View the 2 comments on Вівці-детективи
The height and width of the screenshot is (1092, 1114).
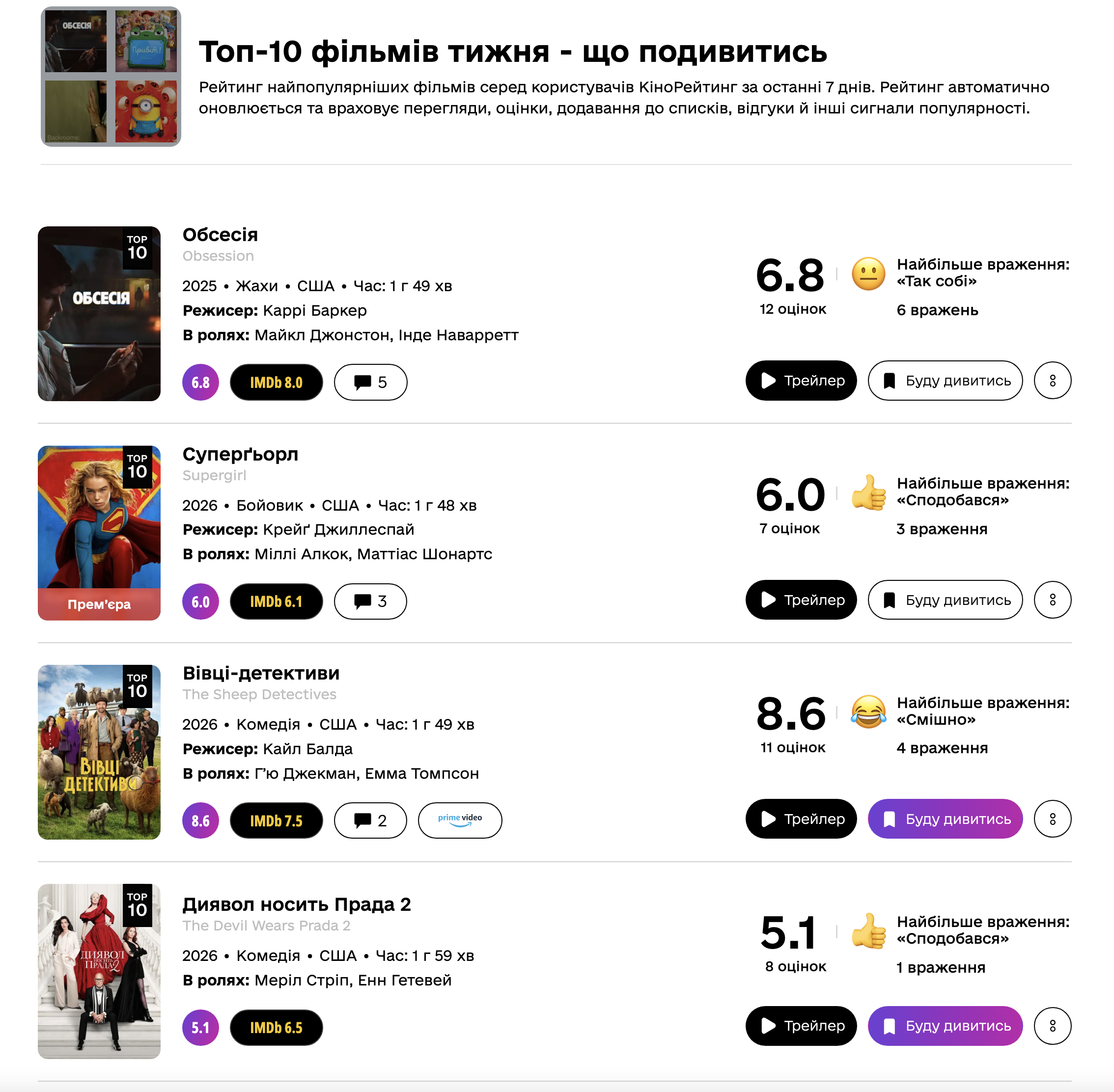tap(370, 820)
